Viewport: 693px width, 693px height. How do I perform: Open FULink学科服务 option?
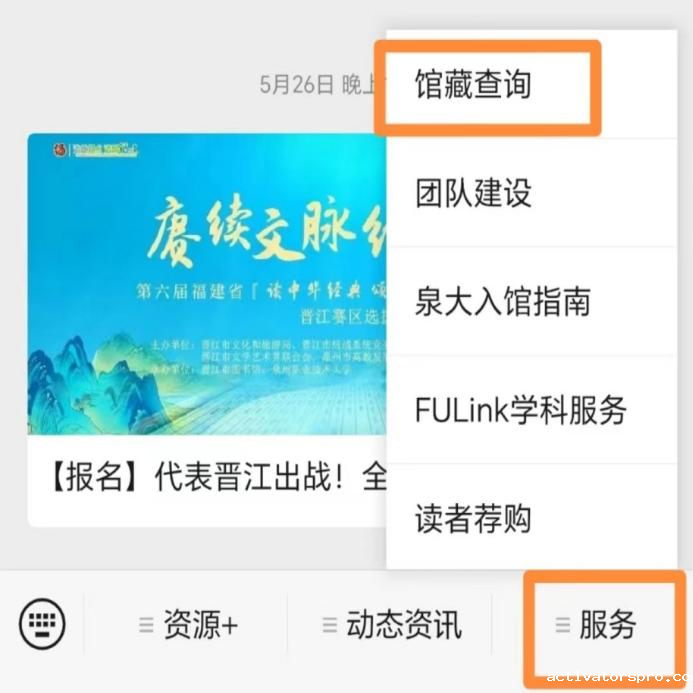coord(521,410)
